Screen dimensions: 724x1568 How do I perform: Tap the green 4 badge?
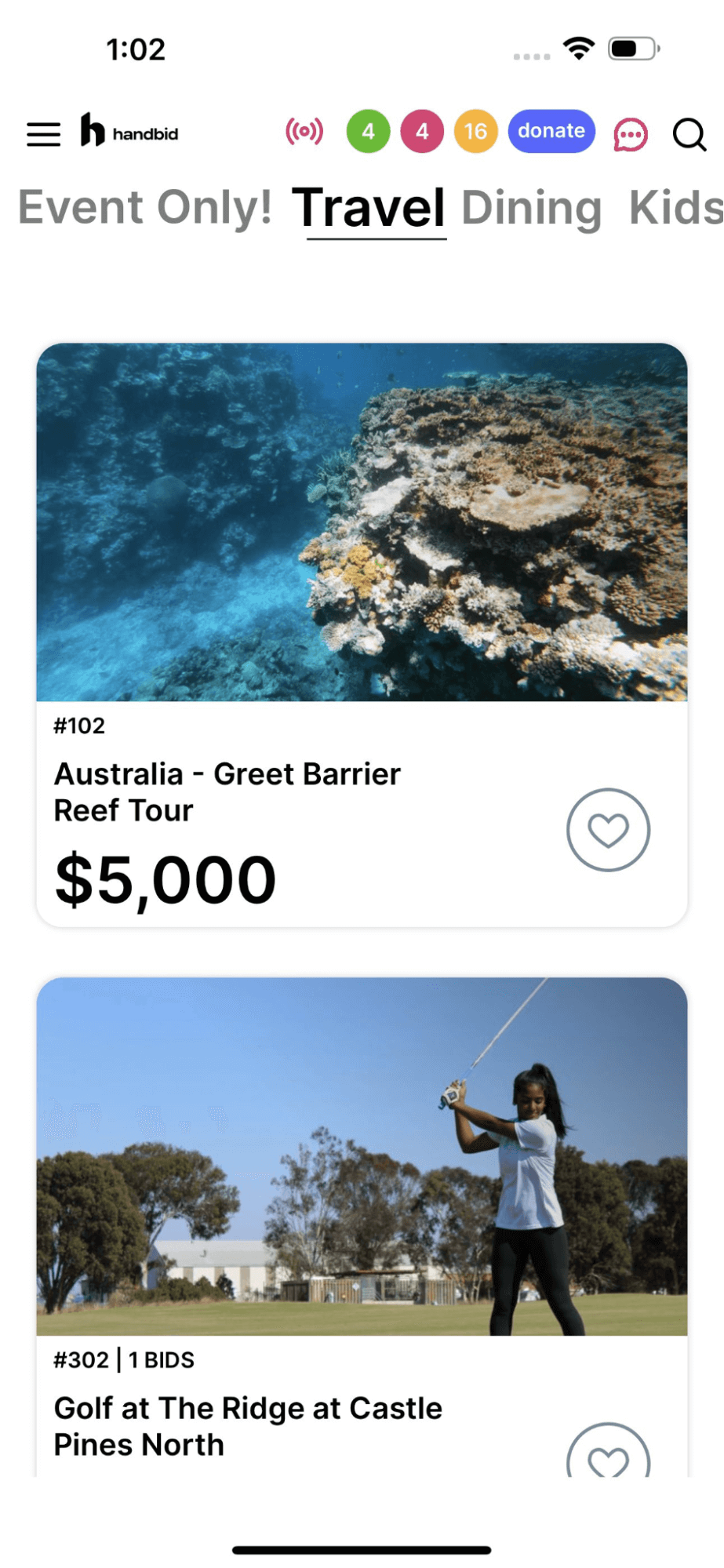(368, 132)
